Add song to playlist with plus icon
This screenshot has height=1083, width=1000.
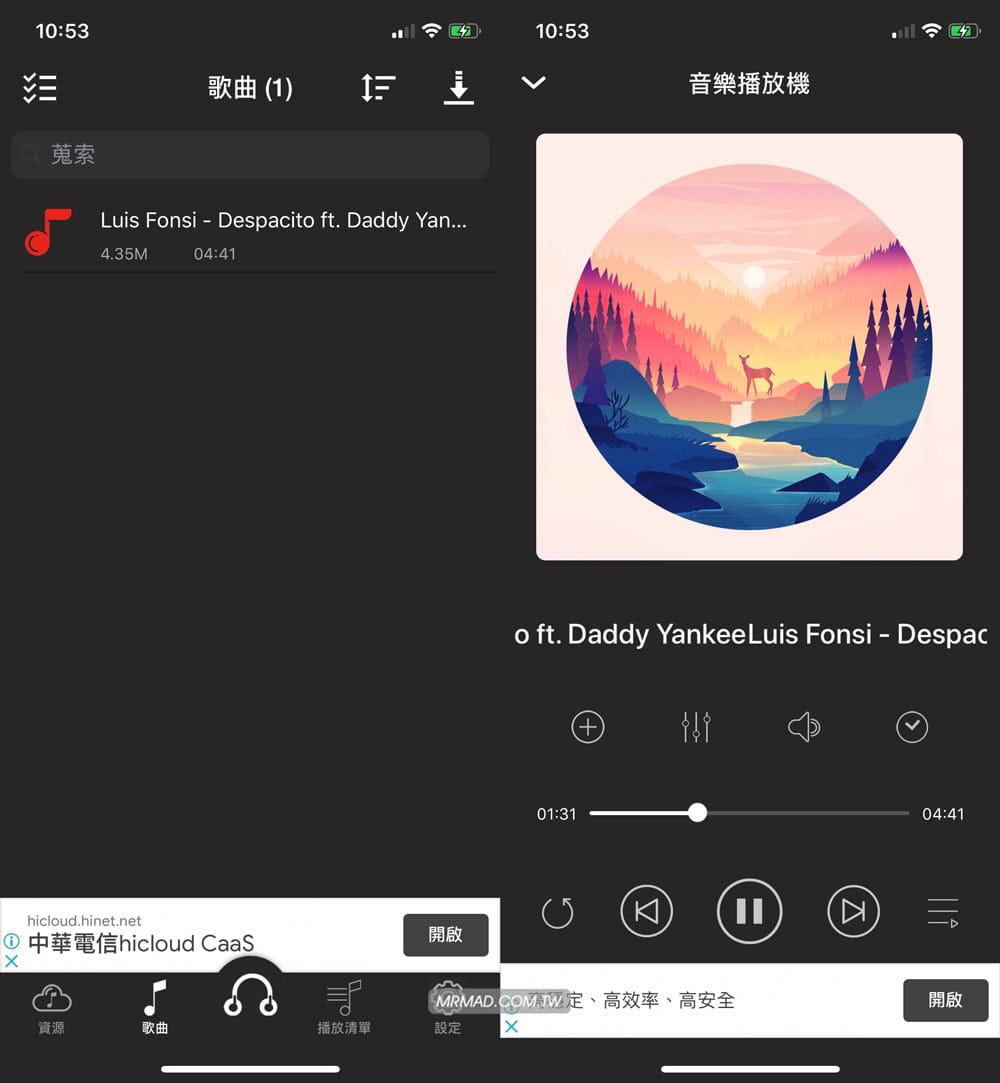pos(588,727)
